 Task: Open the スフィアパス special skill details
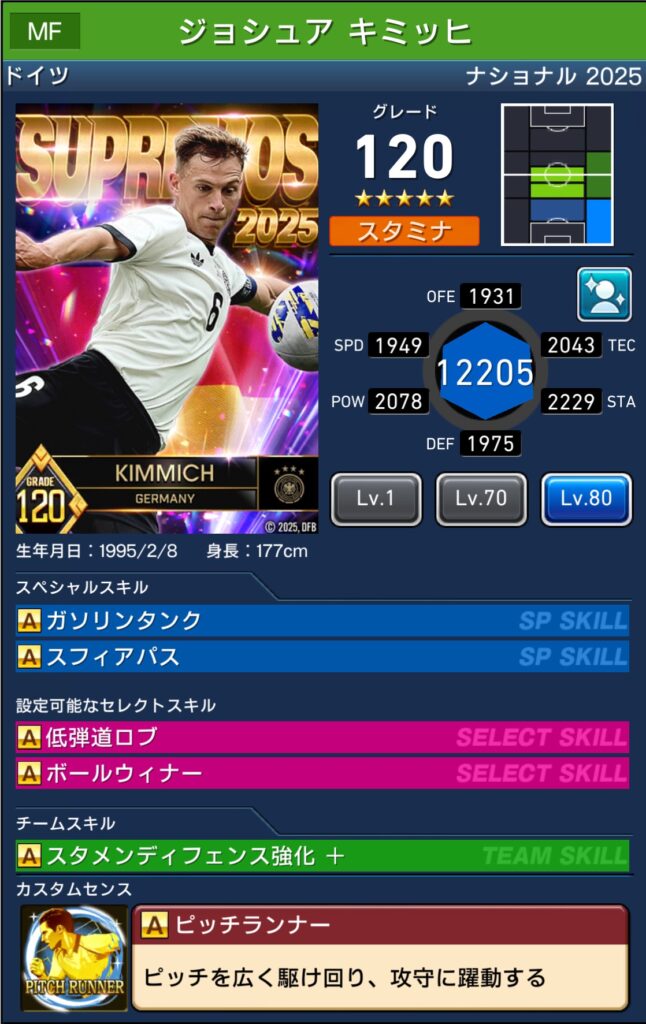pos(323,656)
